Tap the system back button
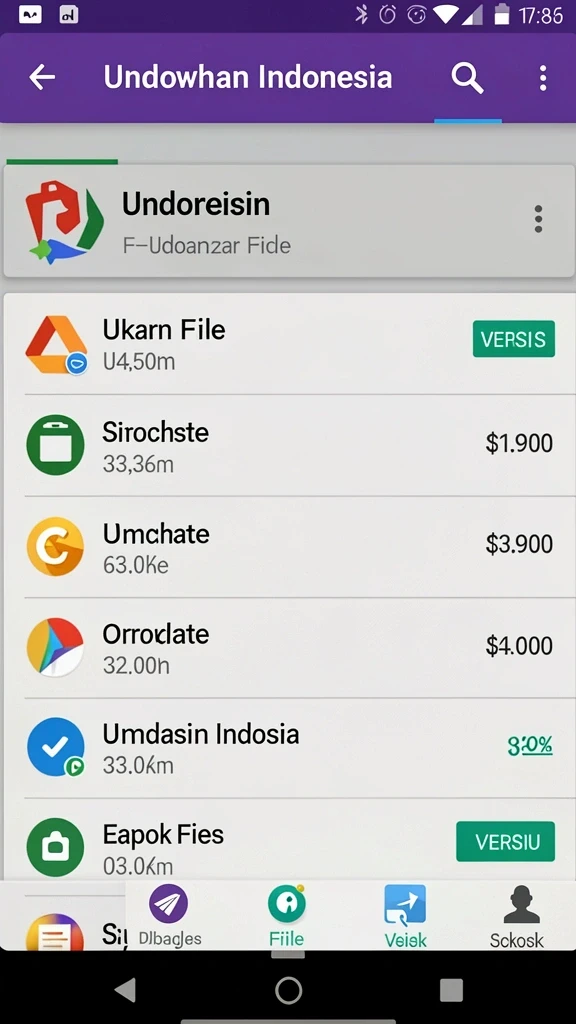The height and width of the screenshot is (1024, 576). [125, 990]
